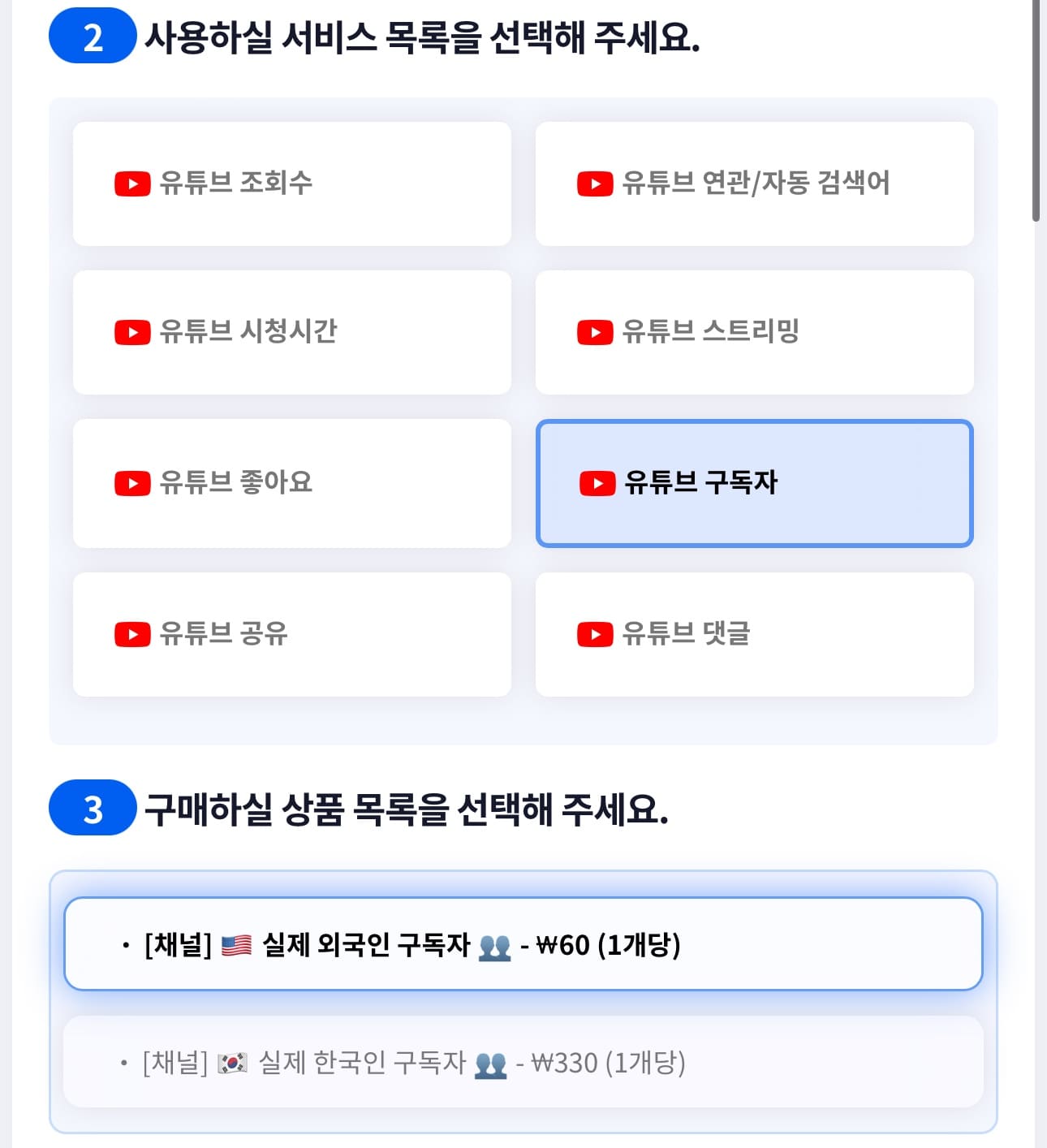
Task: Open the 유튜브 댓글 service card
Action: coord(753,634)
